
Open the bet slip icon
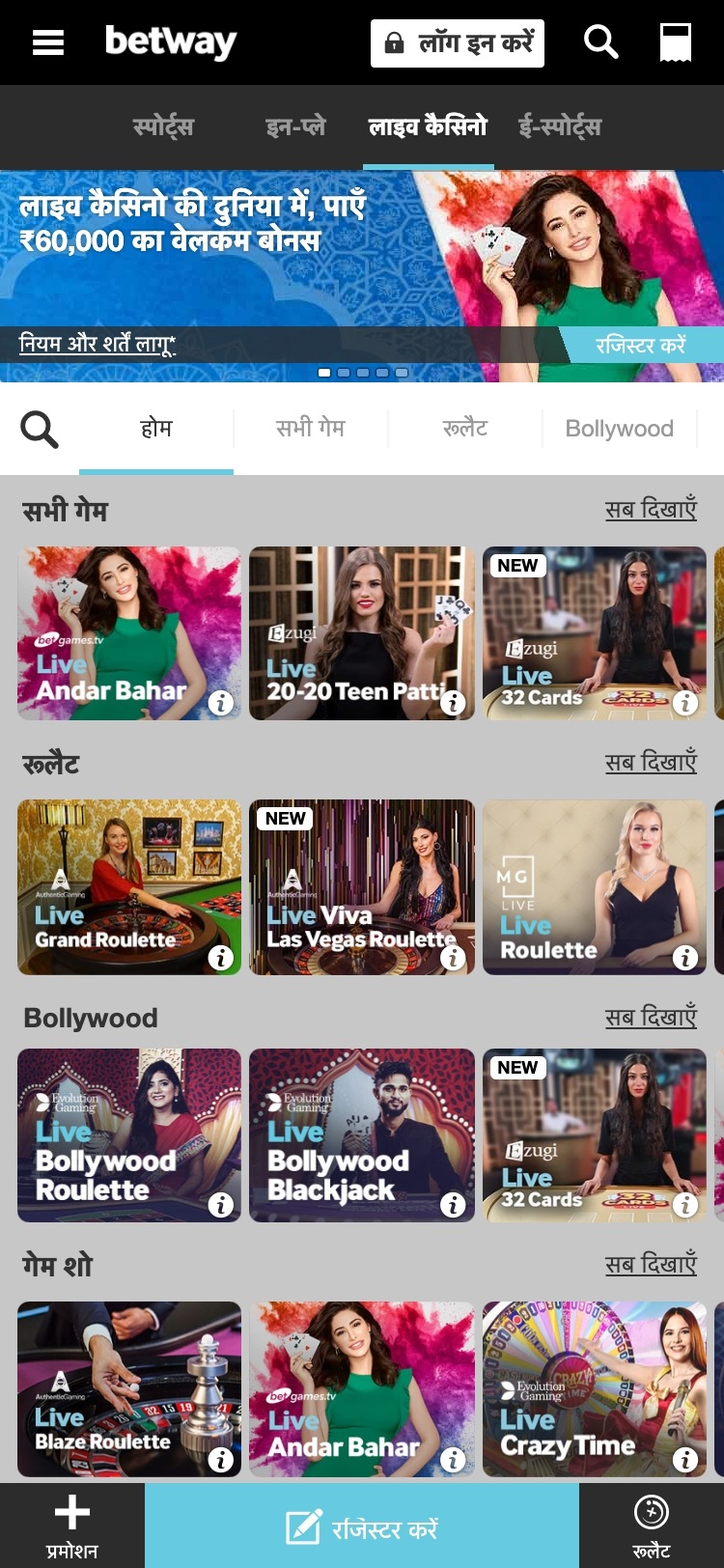[x=675, y=42]
